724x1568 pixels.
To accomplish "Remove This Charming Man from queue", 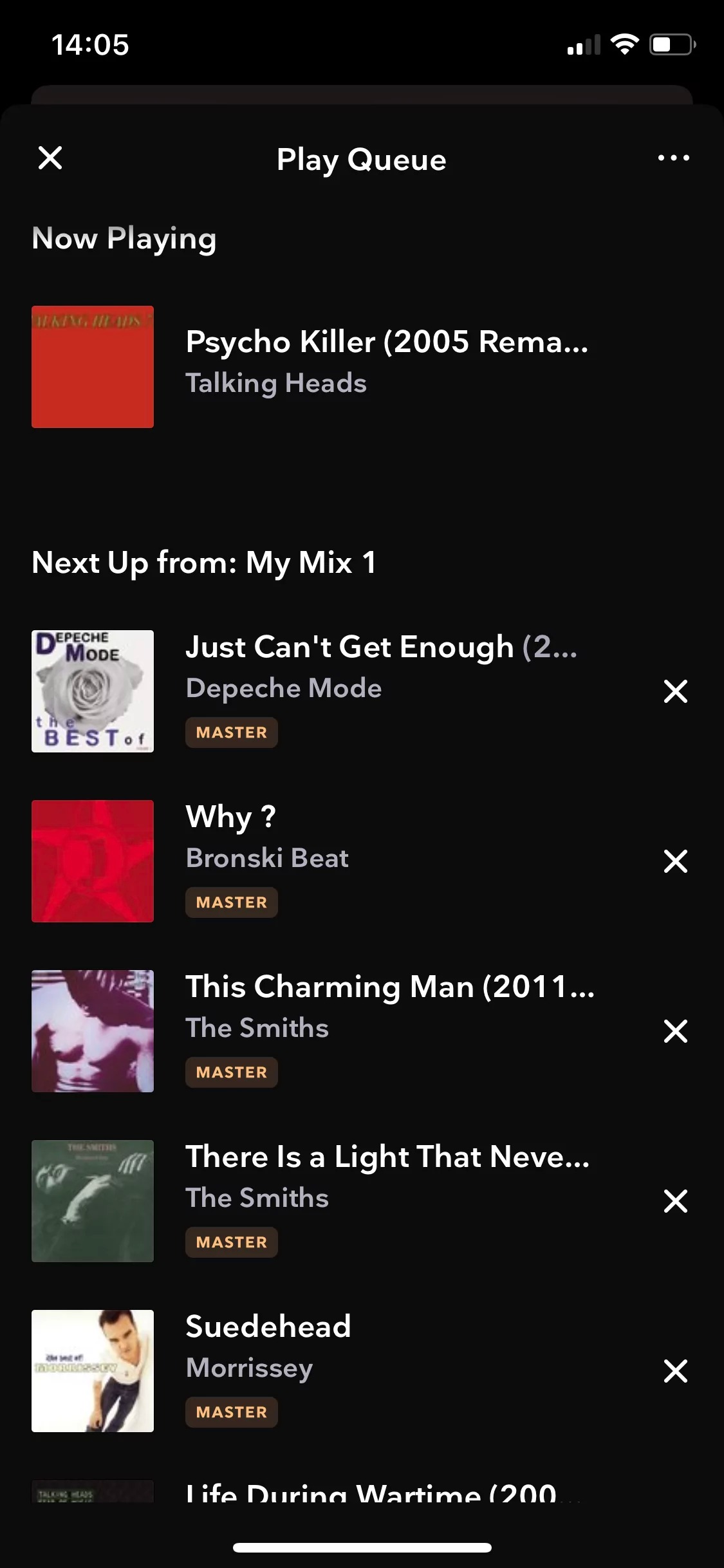I will tap(675, 1031).
